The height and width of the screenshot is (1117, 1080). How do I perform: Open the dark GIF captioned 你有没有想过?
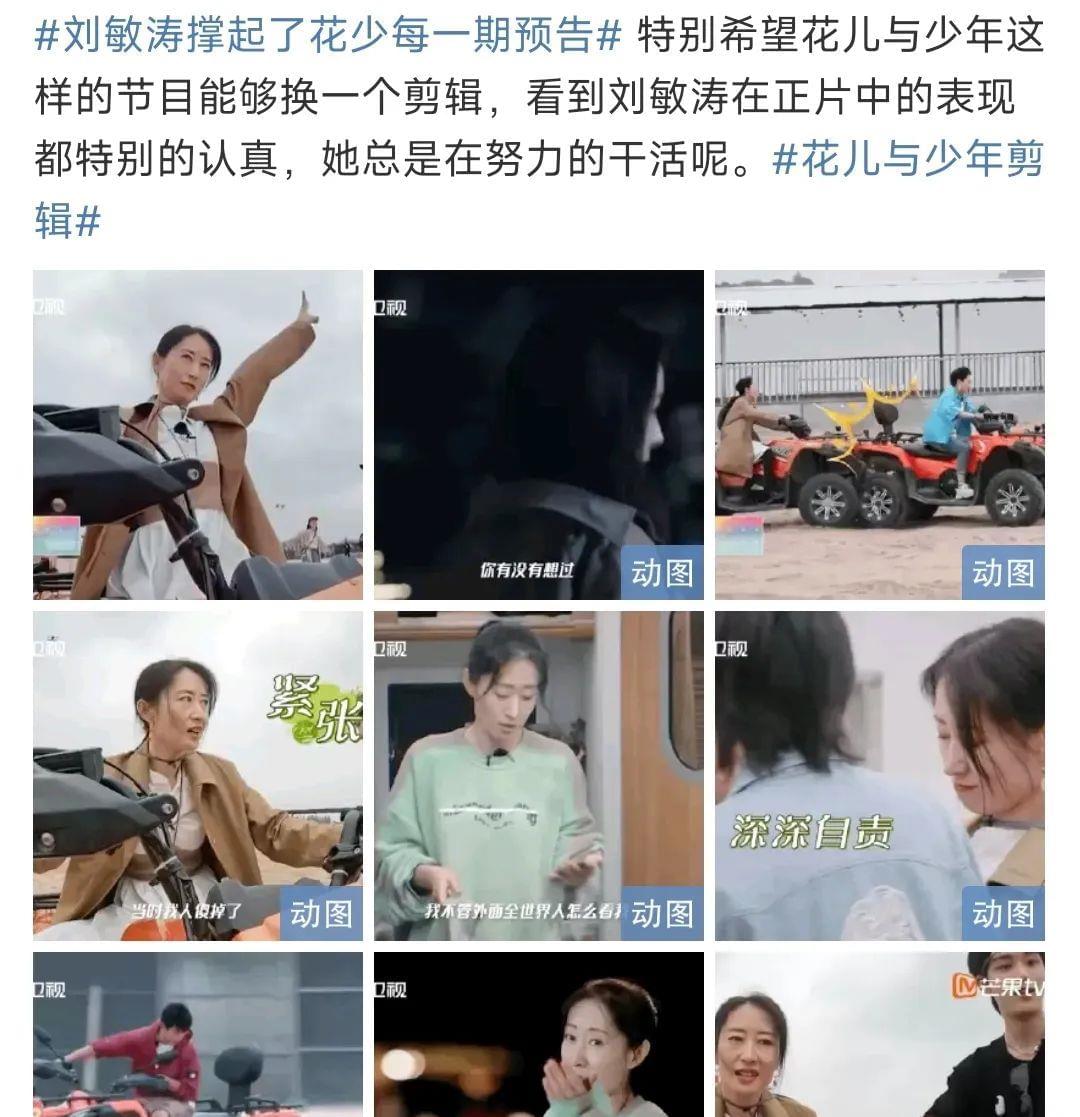[x=538, y=435]
